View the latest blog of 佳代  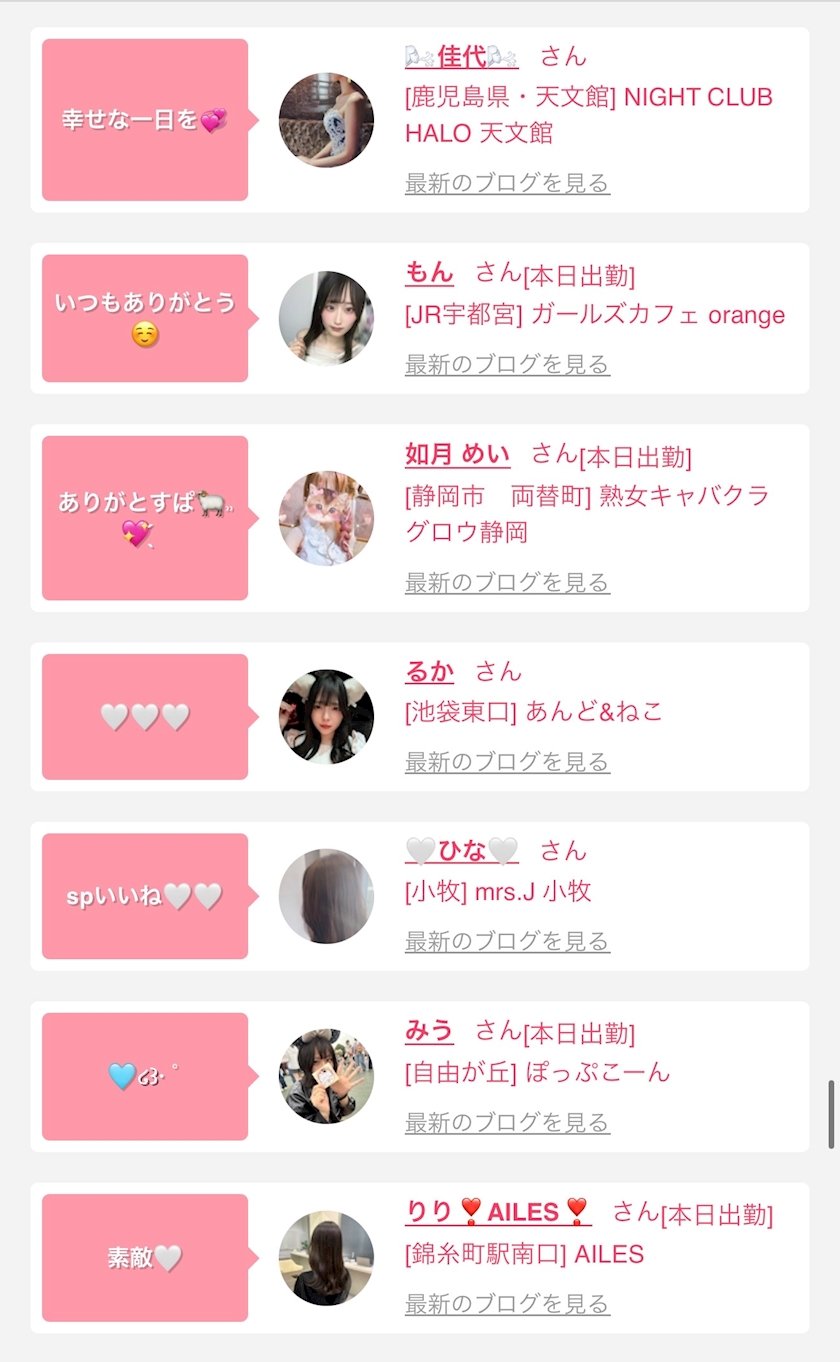pos(507,183)
